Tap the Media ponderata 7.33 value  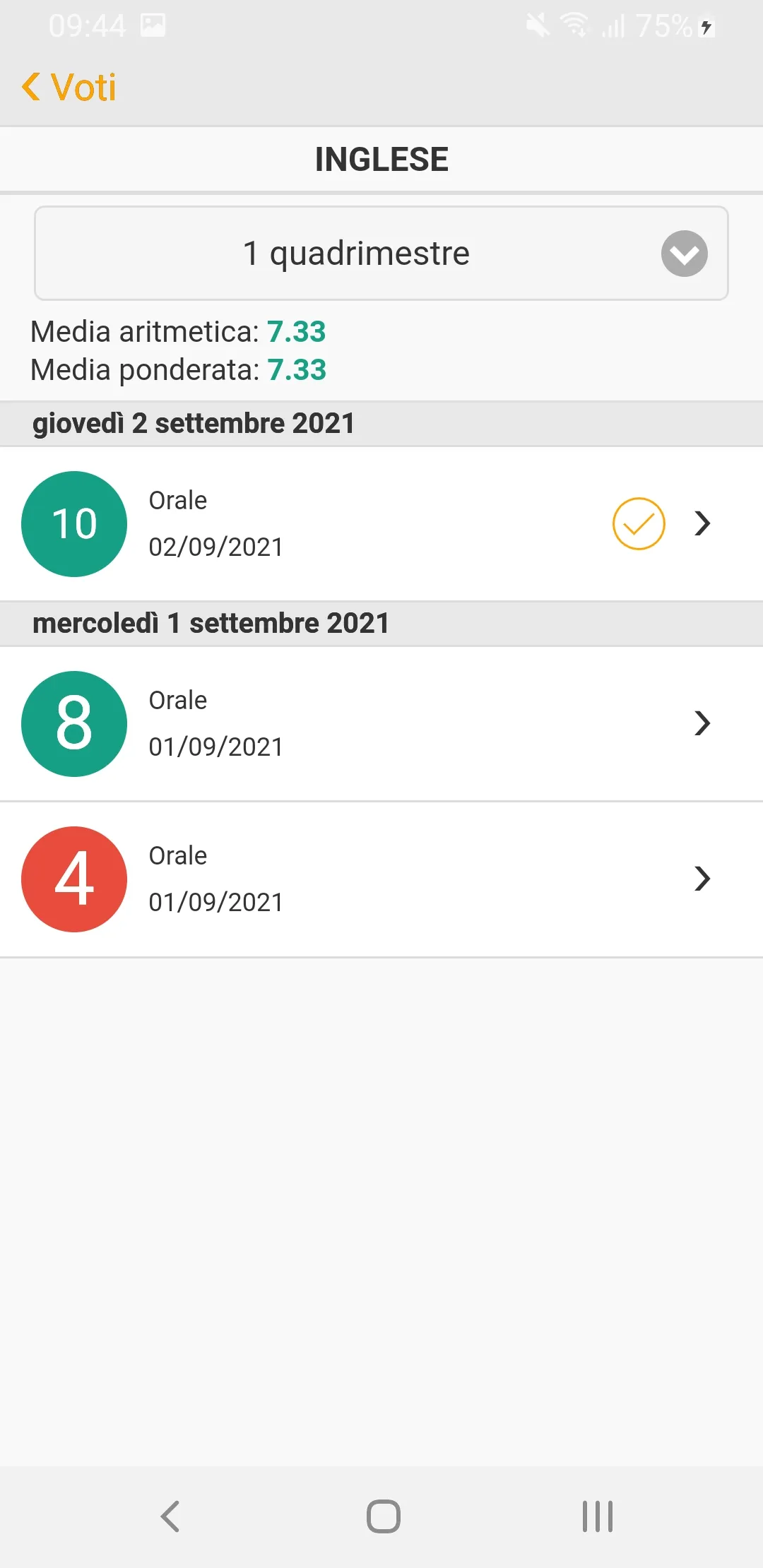(297, 369)
